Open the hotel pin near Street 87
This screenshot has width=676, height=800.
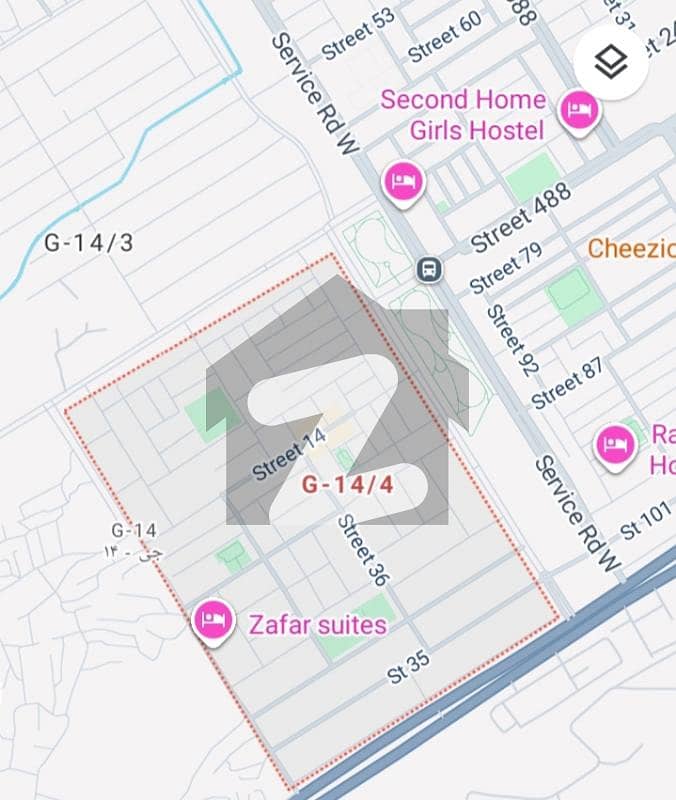tap(615, 445)
